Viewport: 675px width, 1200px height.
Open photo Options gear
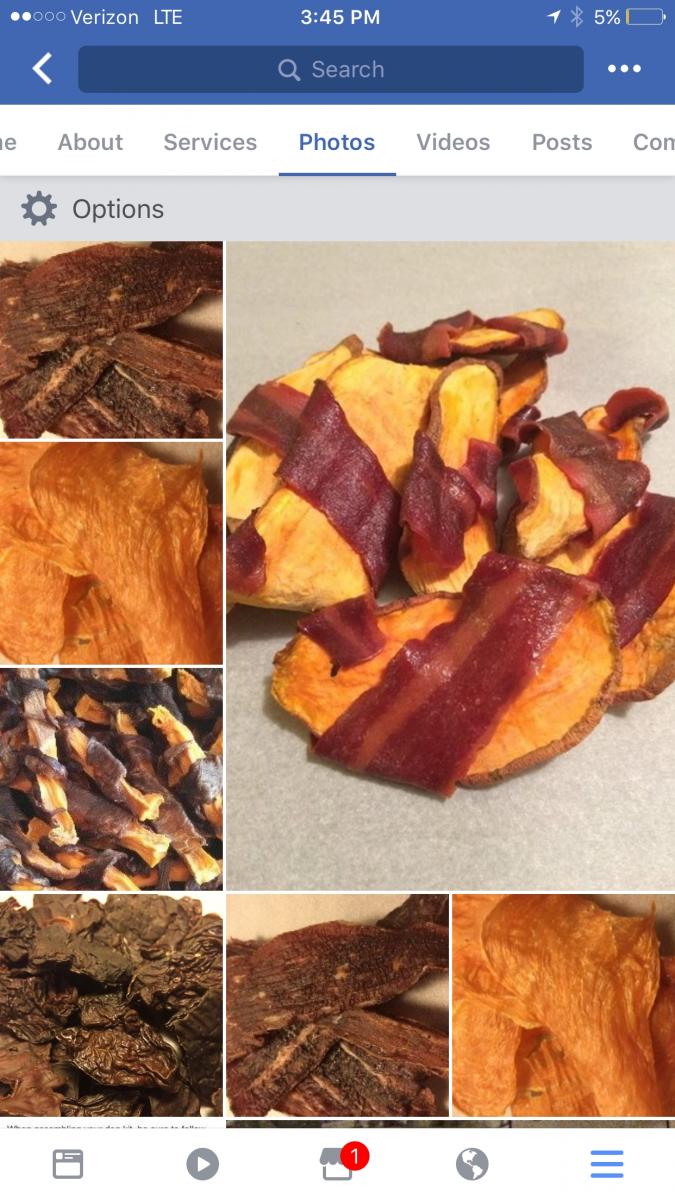[x=39, y=209]
